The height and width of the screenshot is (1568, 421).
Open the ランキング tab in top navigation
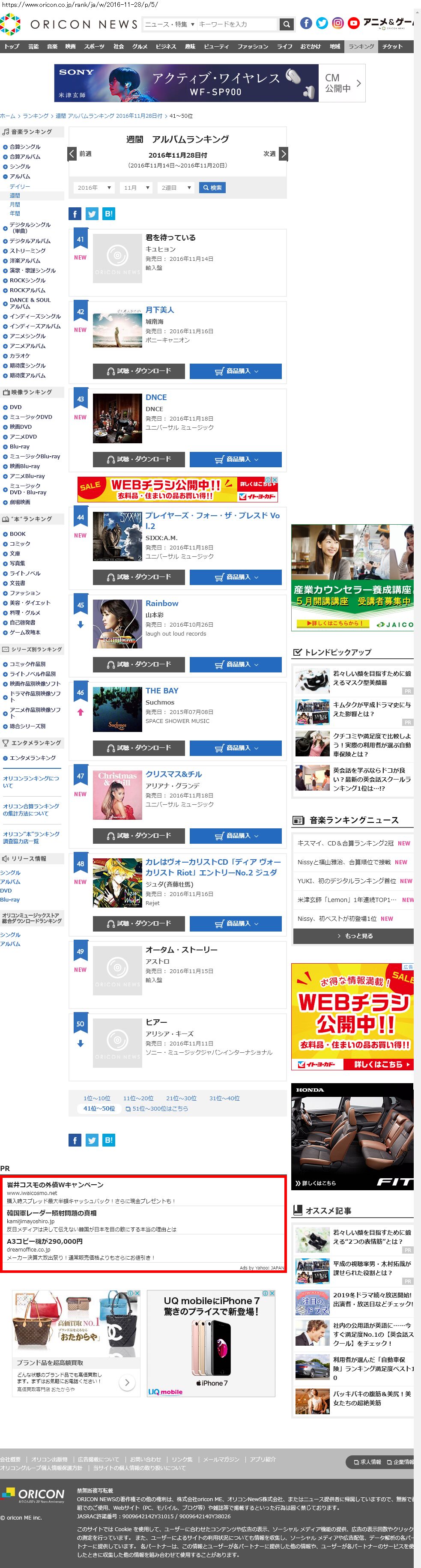point(361,46)
